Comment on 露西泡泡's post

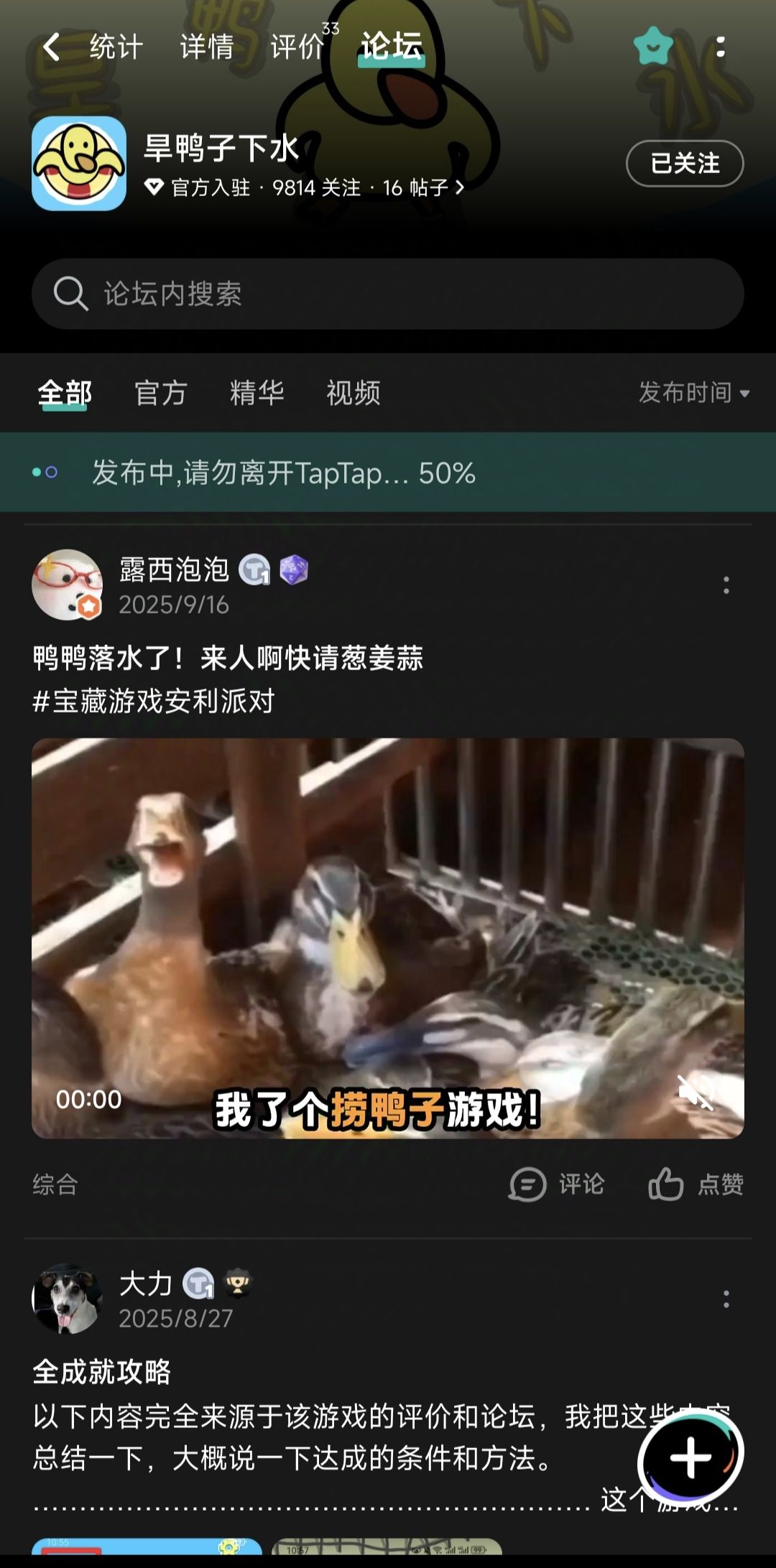click(x=557, y=1184)
